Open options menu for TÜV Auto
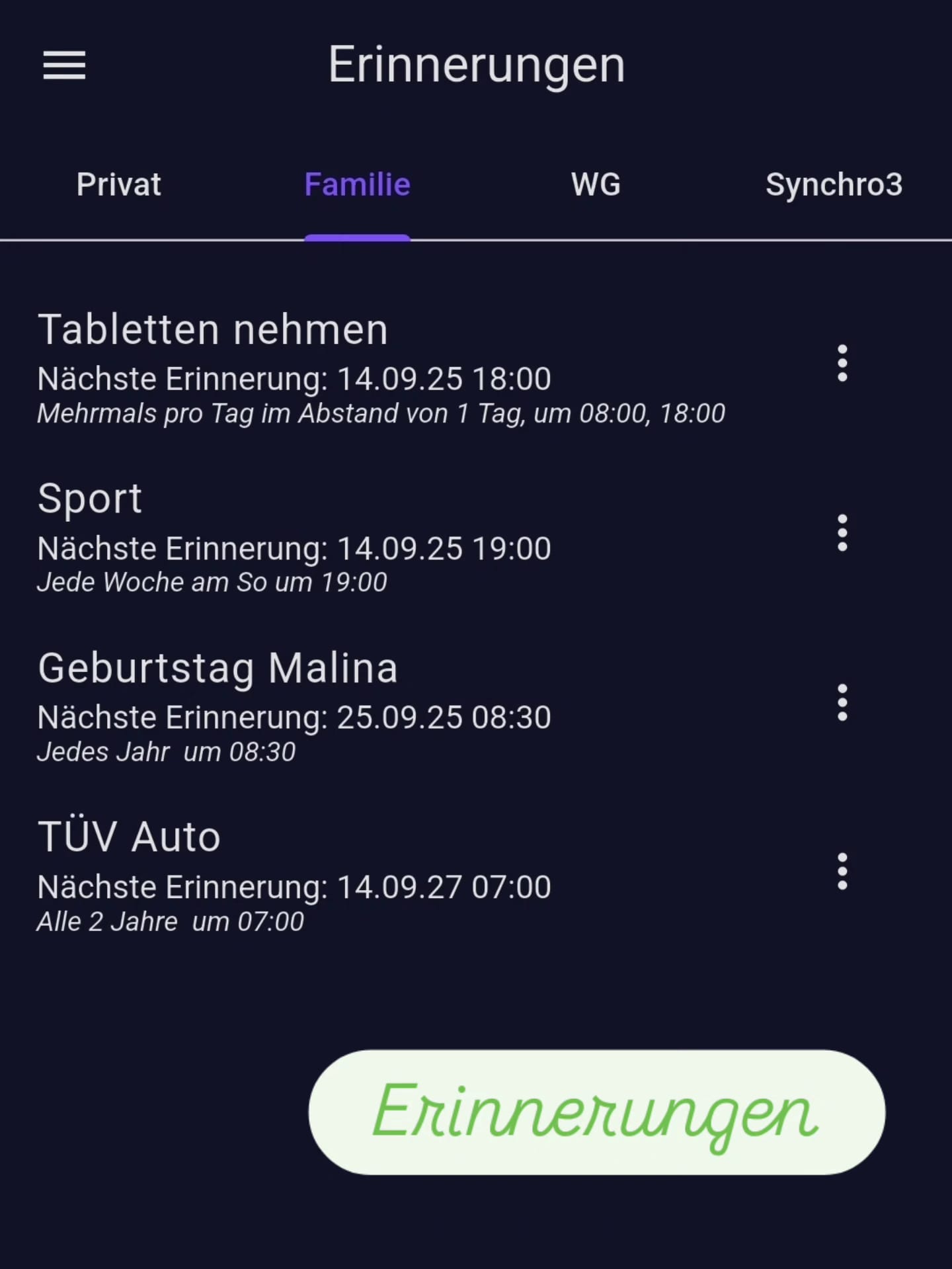 pyautogui.click(x=842, y=871)
